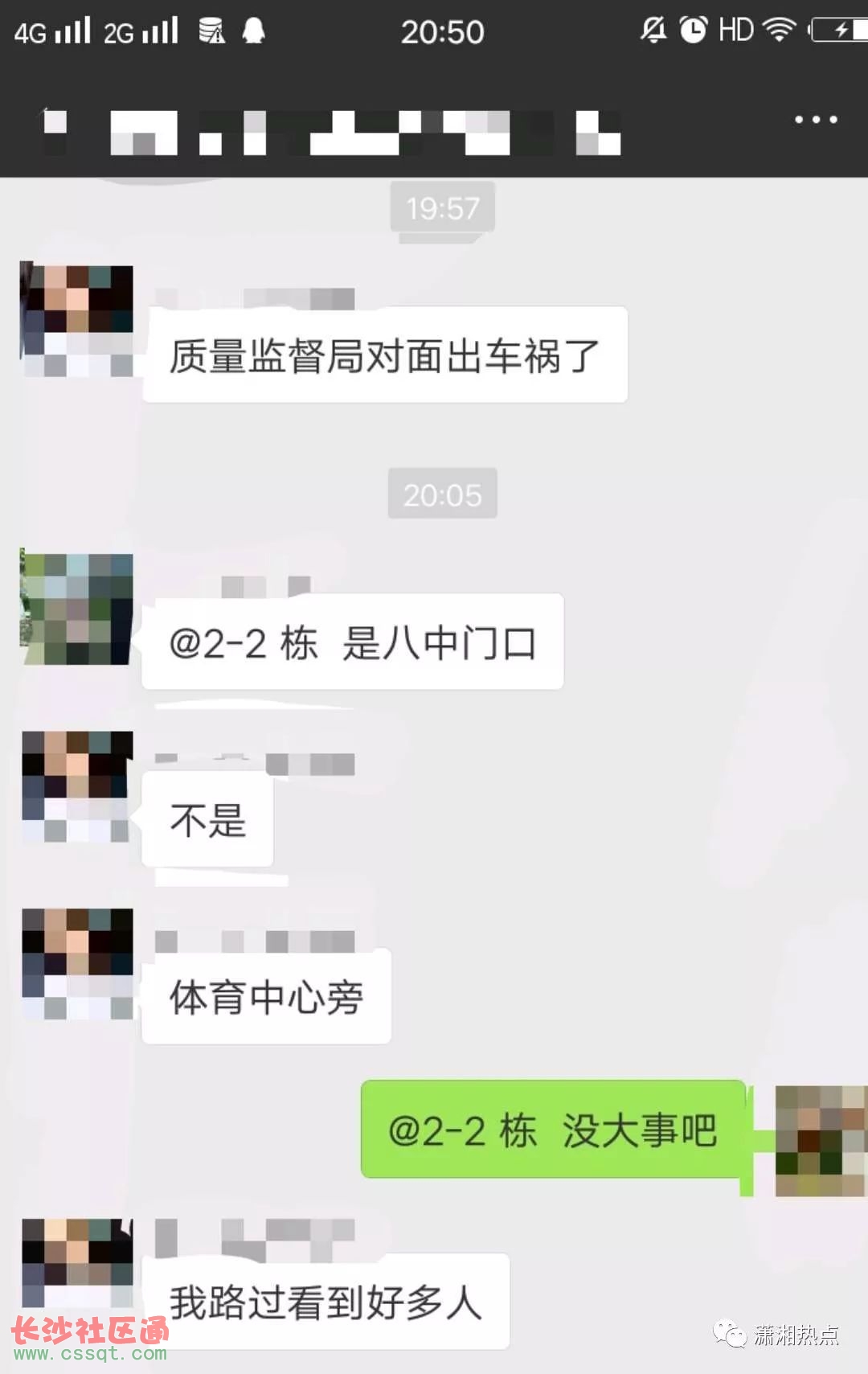This screenshot has width=868, height=1374.
Task: Open own avatar beside the 没大事吧 message
Action: pyautogui.click(x=820, y=1141)
